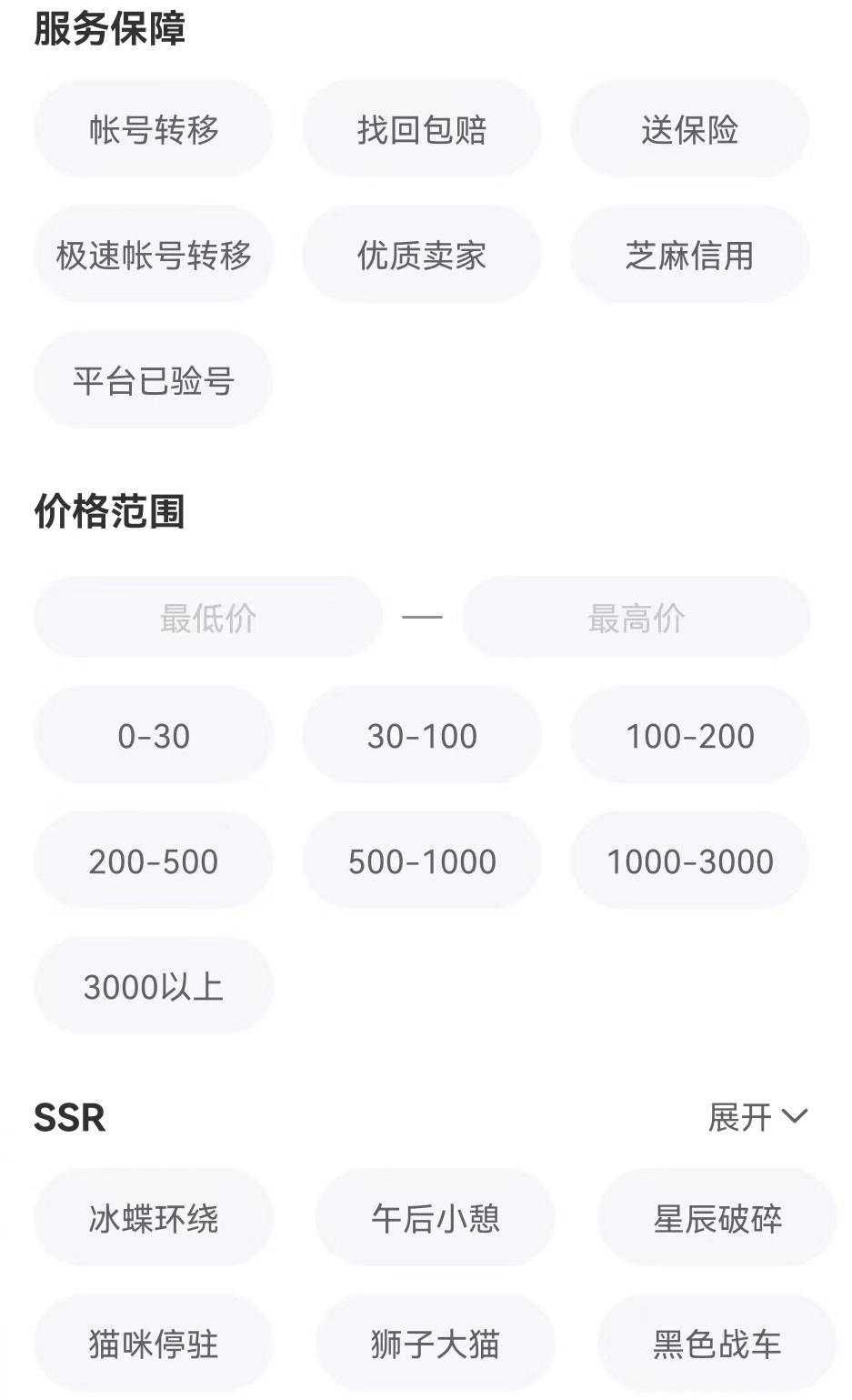This screenshot has width=852, height=1400.
Task: Choose the 30-100 price range
Action: [421, 735]
